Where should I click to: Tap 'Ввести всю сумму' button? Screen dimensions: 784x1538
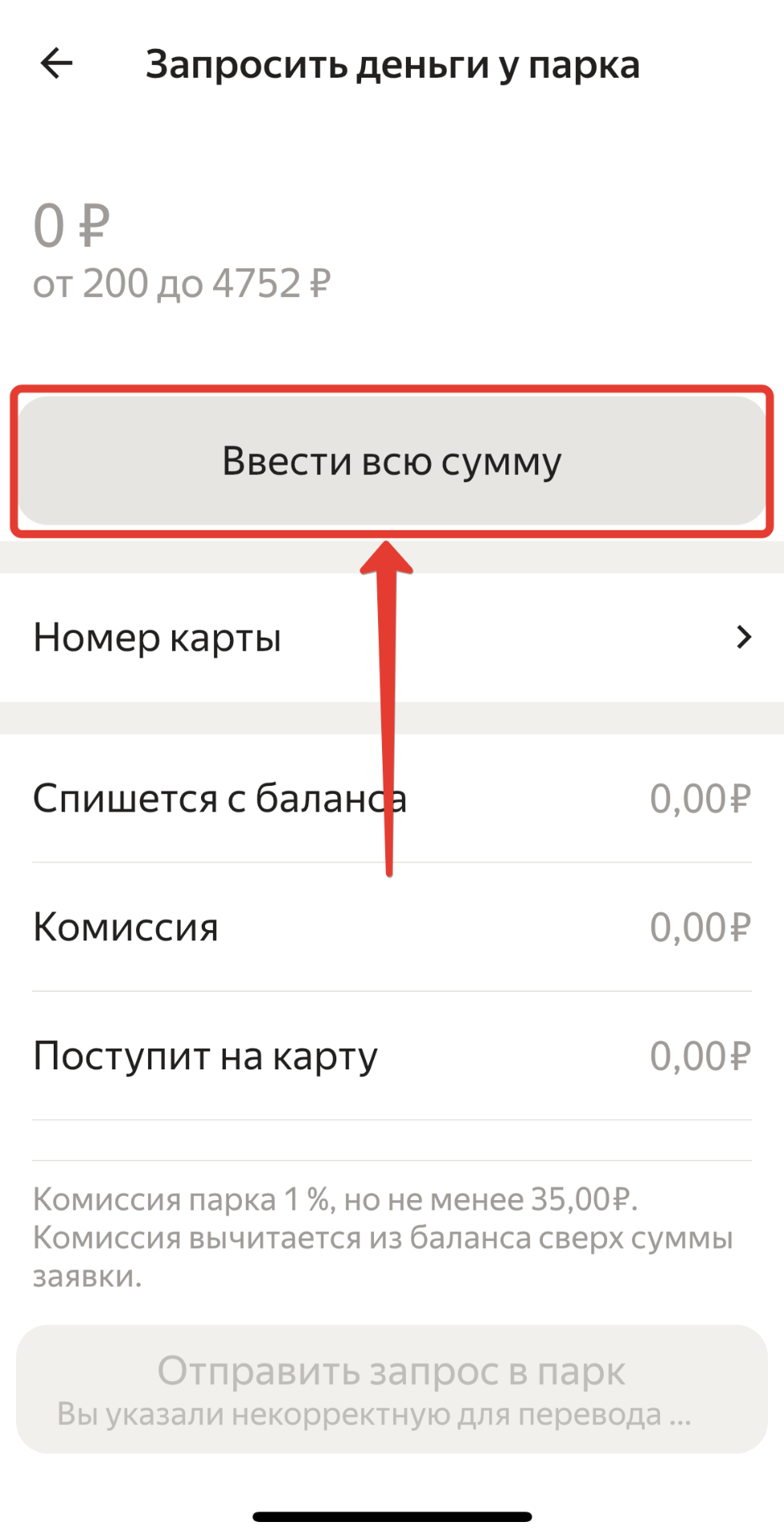pyautogui.click(x=392, y=461)
